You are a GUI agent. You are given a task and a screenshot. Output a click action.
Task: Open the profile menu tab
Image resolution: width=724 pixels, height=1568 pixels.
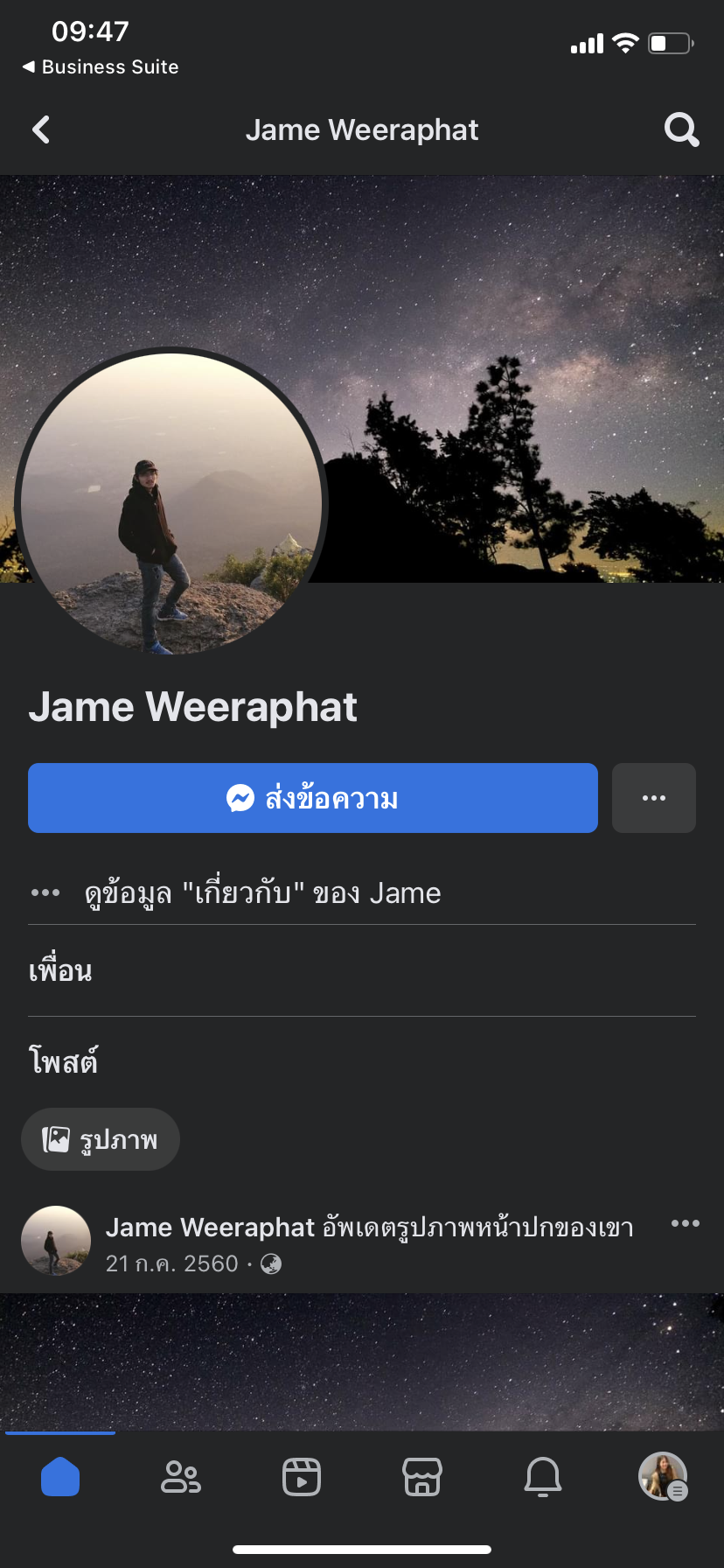coord(663,1477)
